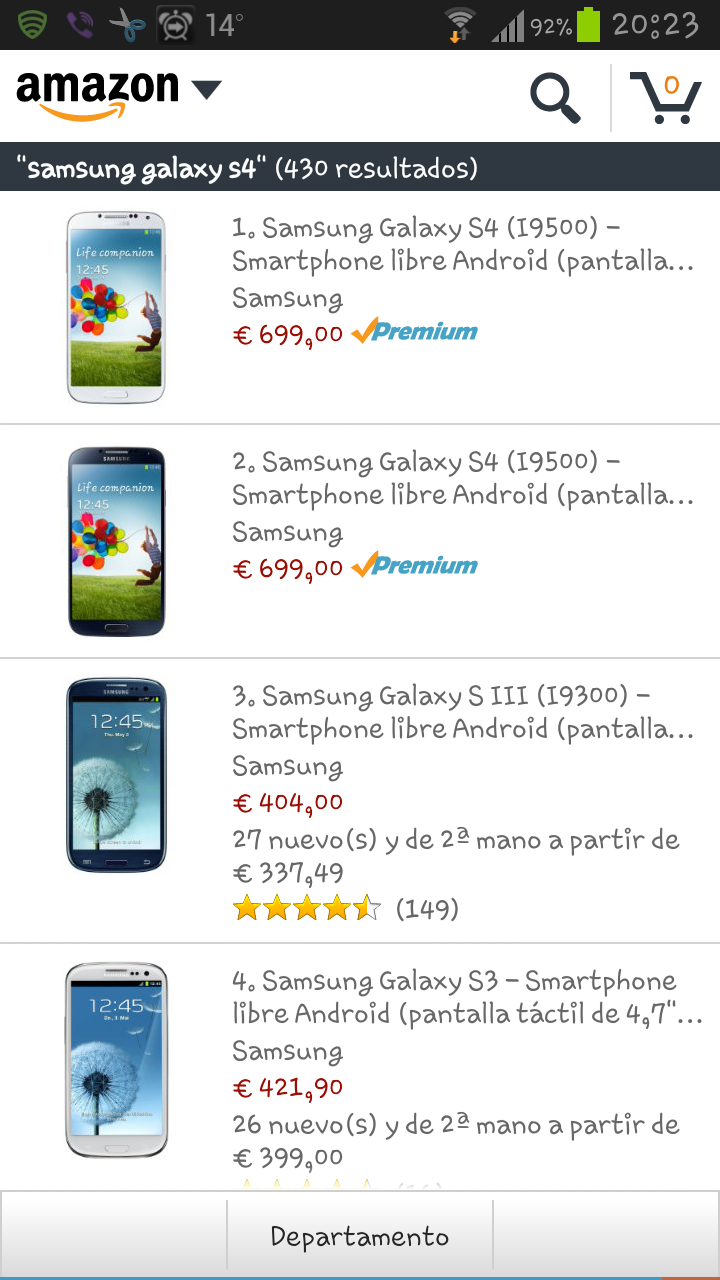This screenshot has height=1280, width=720.
Task: Open result 2 Samsung Galaxy S4 (I9500)
Action: pyautogui.click(x=360, y=541)
